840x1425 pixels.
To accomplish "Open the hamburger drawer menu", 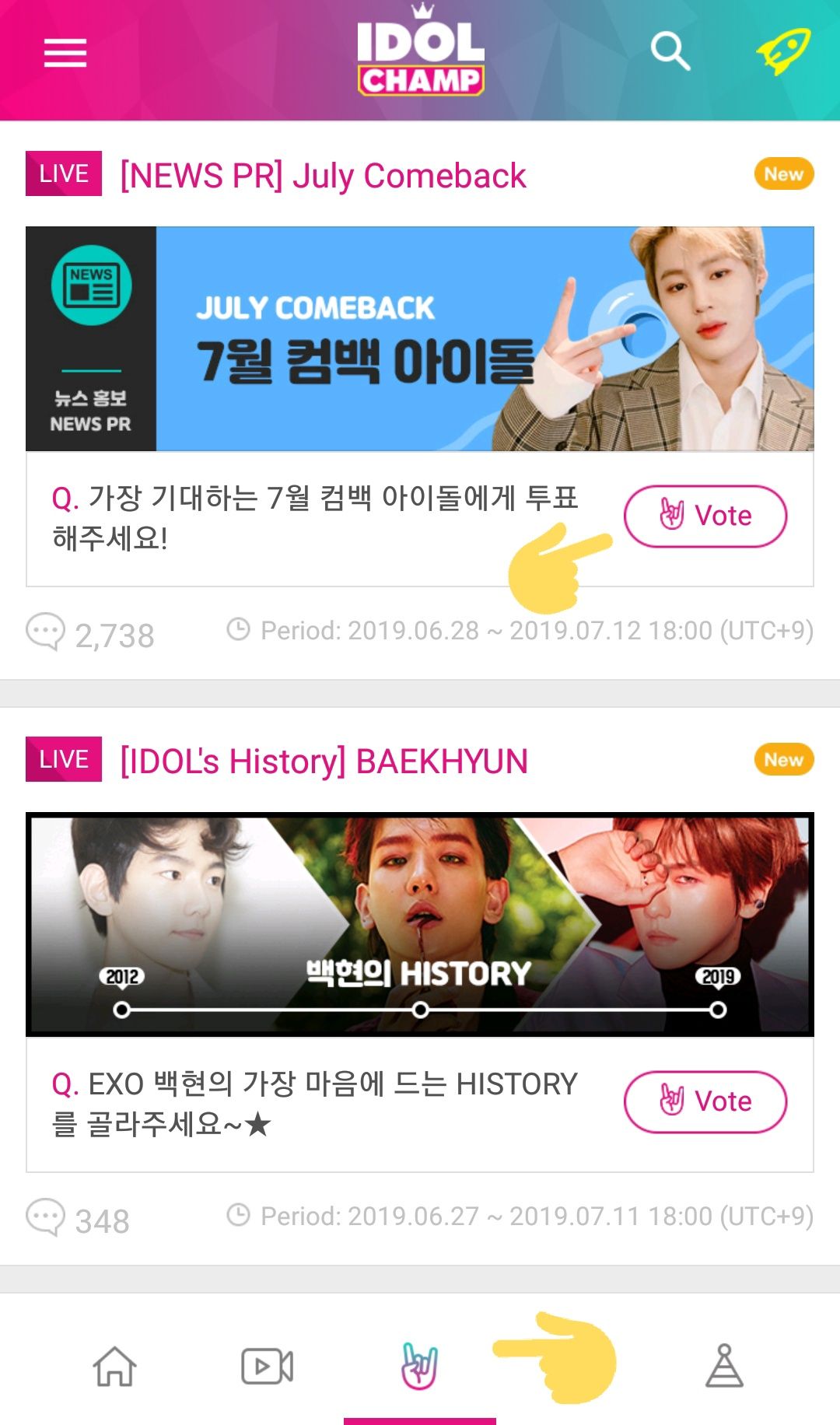I will 65,54.
